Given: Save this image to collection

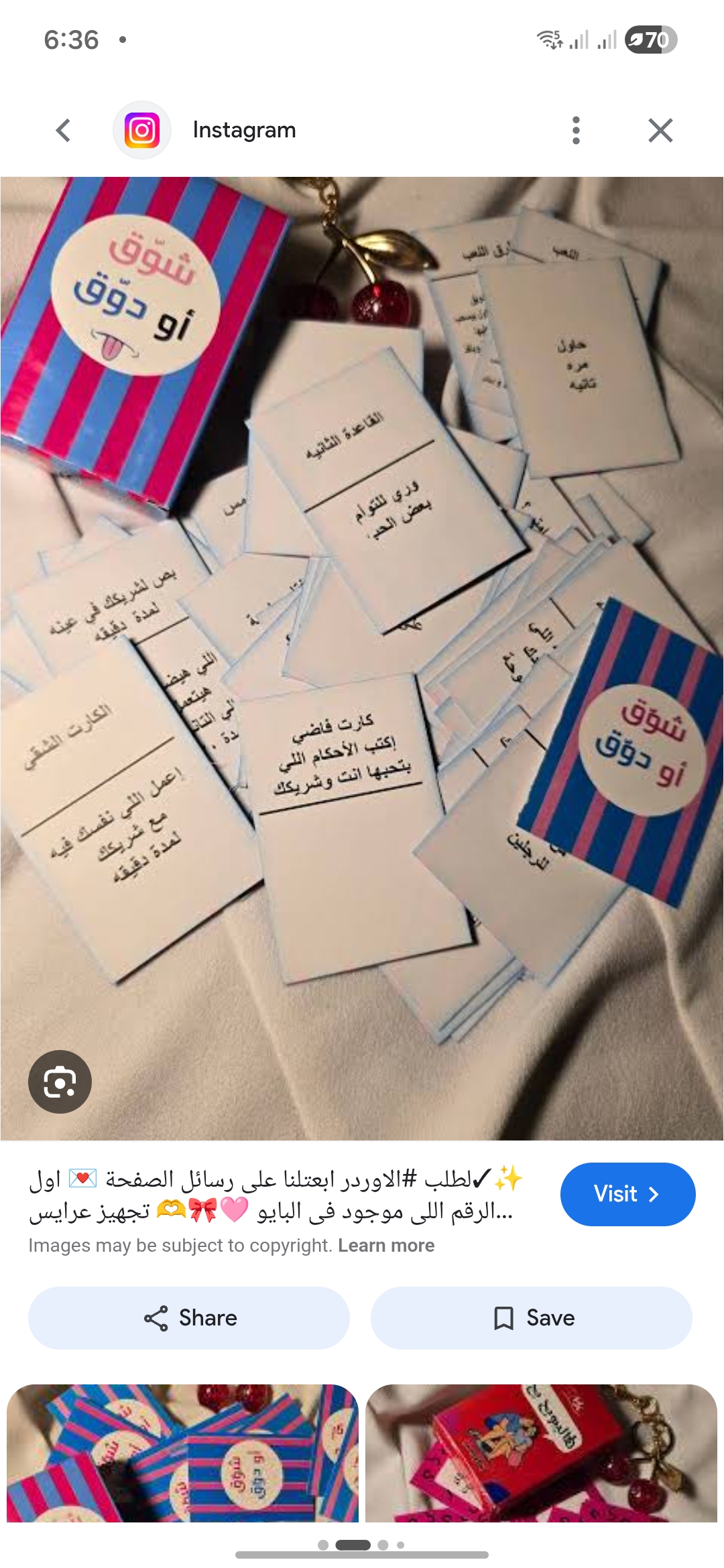Looking at the screenshot, I should click(531, 1317).
